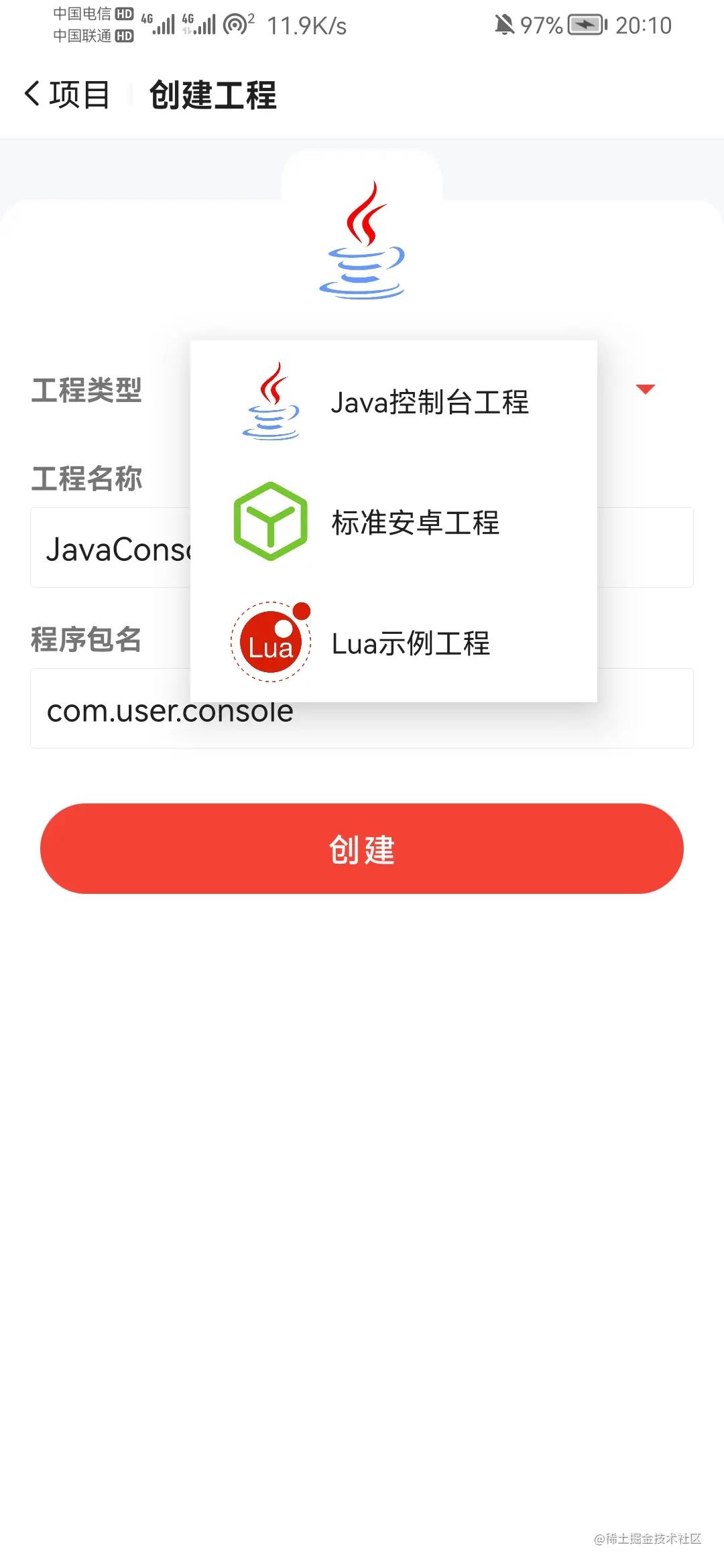This screenshot has height=1568, width=724.
Task: Select Java控制台工程 from the dropdown
Action: (x=394, y=402)
